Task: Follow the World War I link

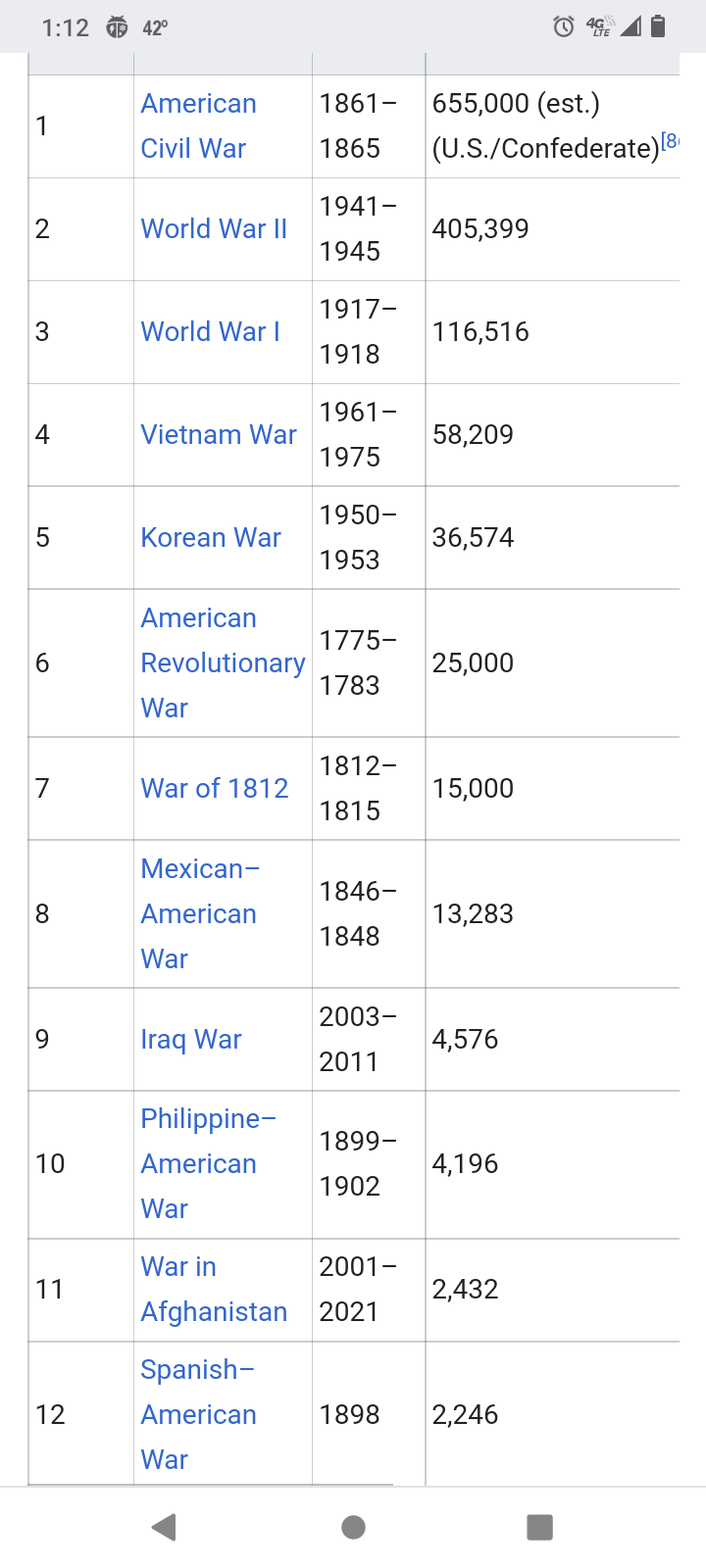Action: [x=210, y=331]
